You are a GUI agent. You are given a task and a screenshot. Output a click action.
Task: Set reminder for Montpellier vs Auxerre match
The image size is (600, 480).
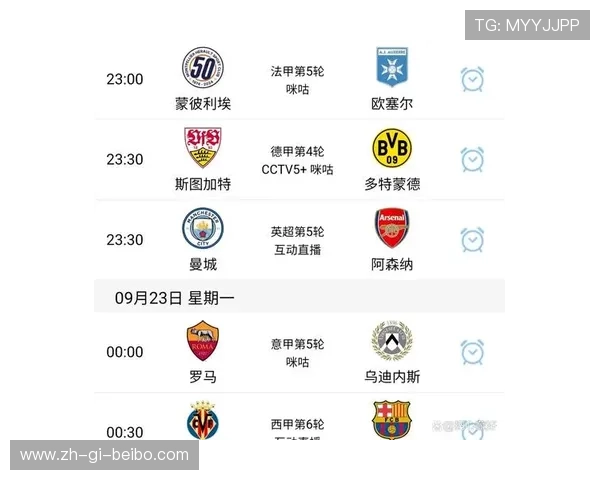coord(472,80)
